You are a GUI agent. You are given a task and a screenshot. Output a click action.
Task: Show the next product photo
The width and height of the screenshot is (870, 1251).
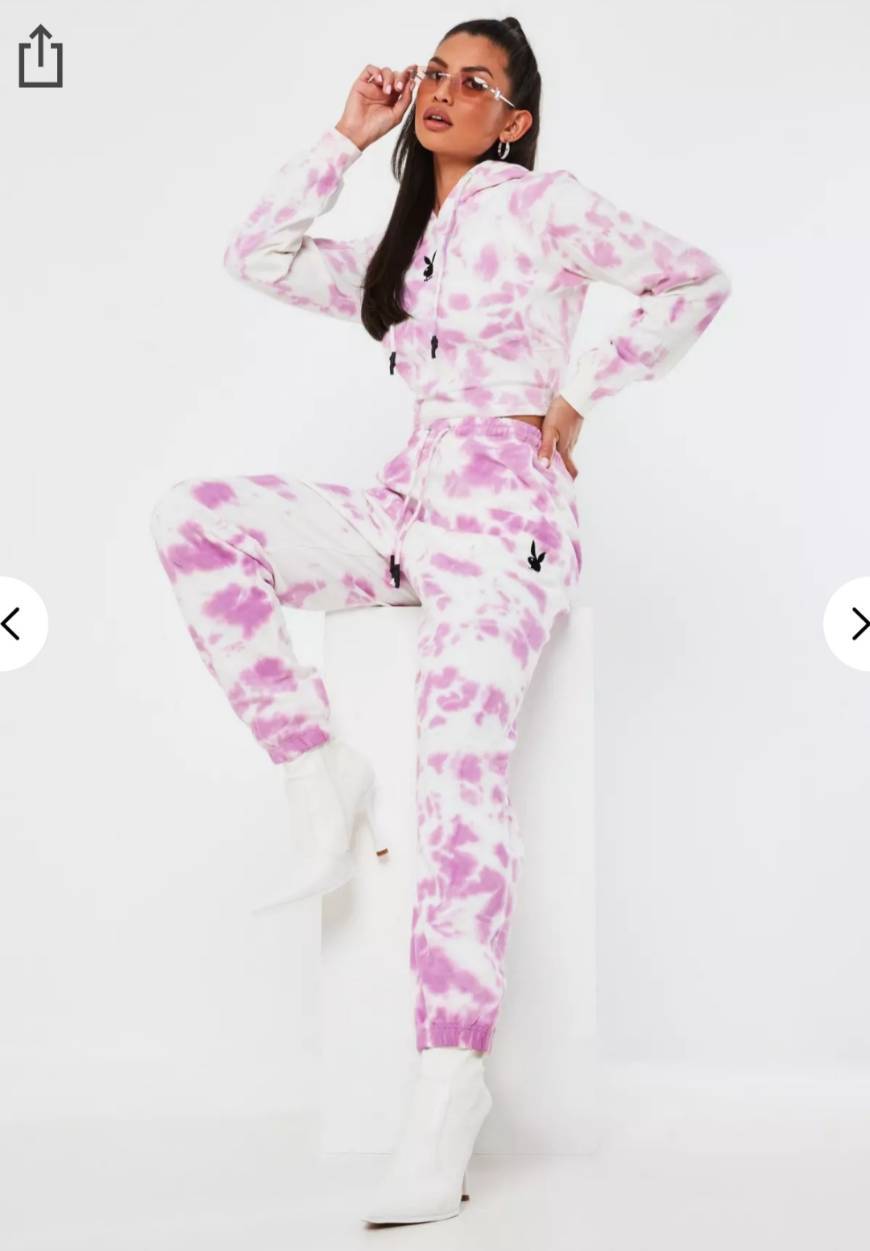pyautogui.click(x=855, y=624)
